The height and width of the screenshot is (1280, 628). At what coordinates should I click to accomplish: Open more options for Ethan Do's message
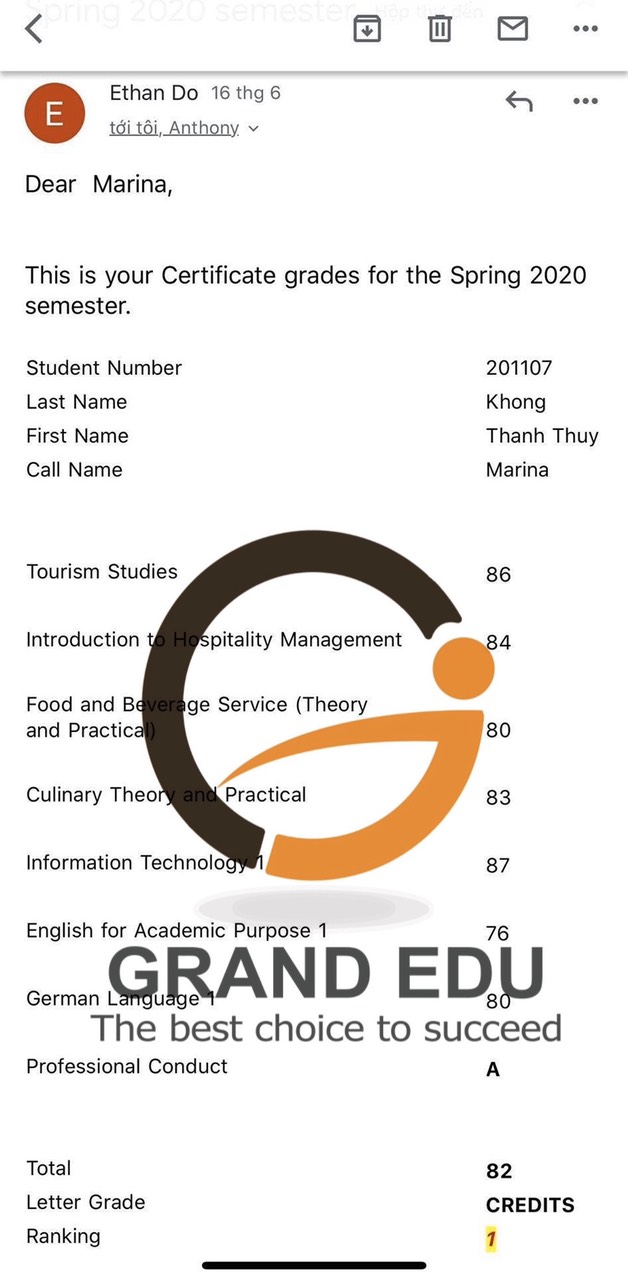585,101
